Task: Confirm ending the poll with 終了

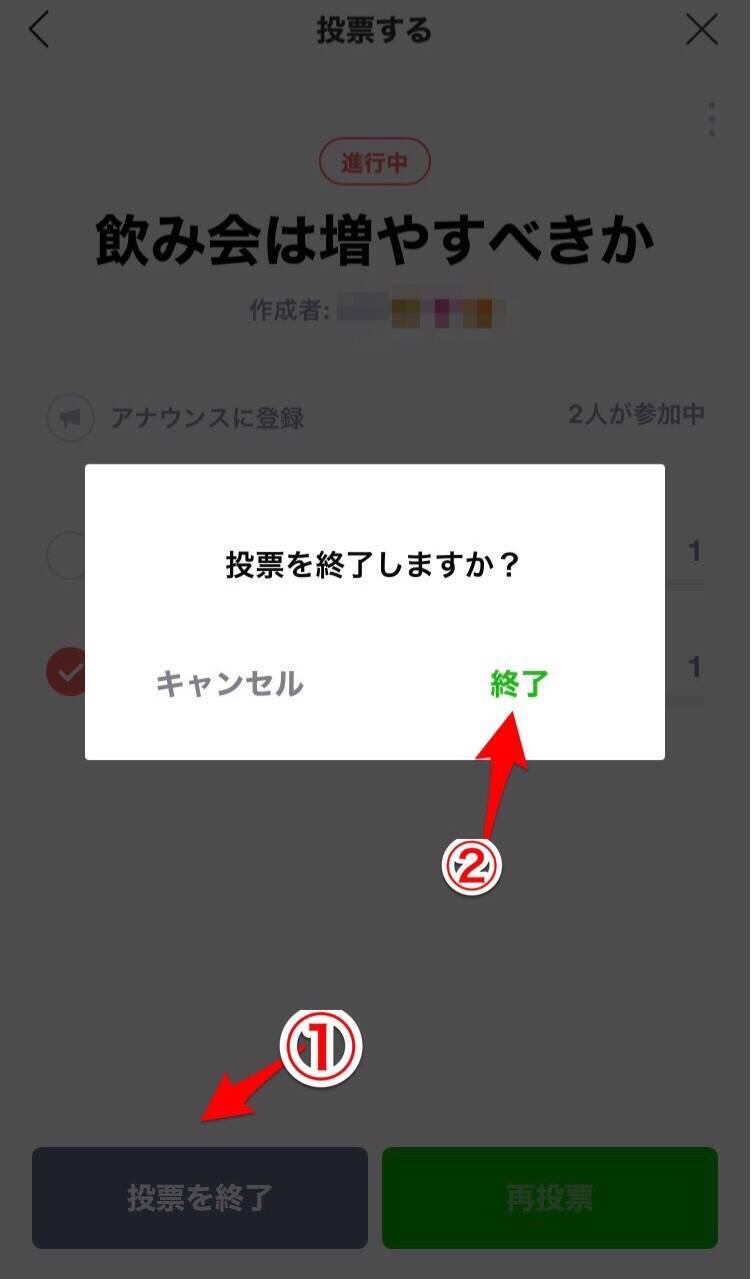Action: pos(520,684)
